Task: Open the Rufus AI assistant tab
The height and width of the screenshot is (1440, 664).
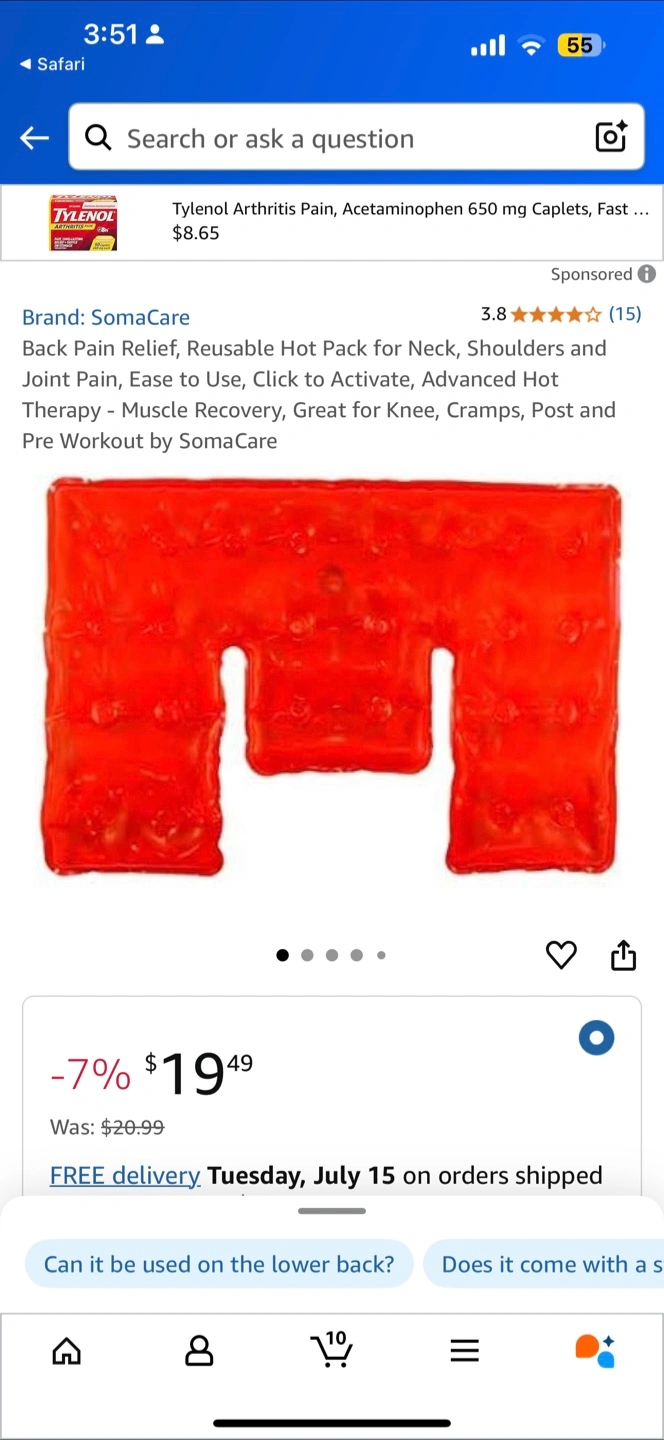Action: pyautogui.click(x=596, y=1351)
